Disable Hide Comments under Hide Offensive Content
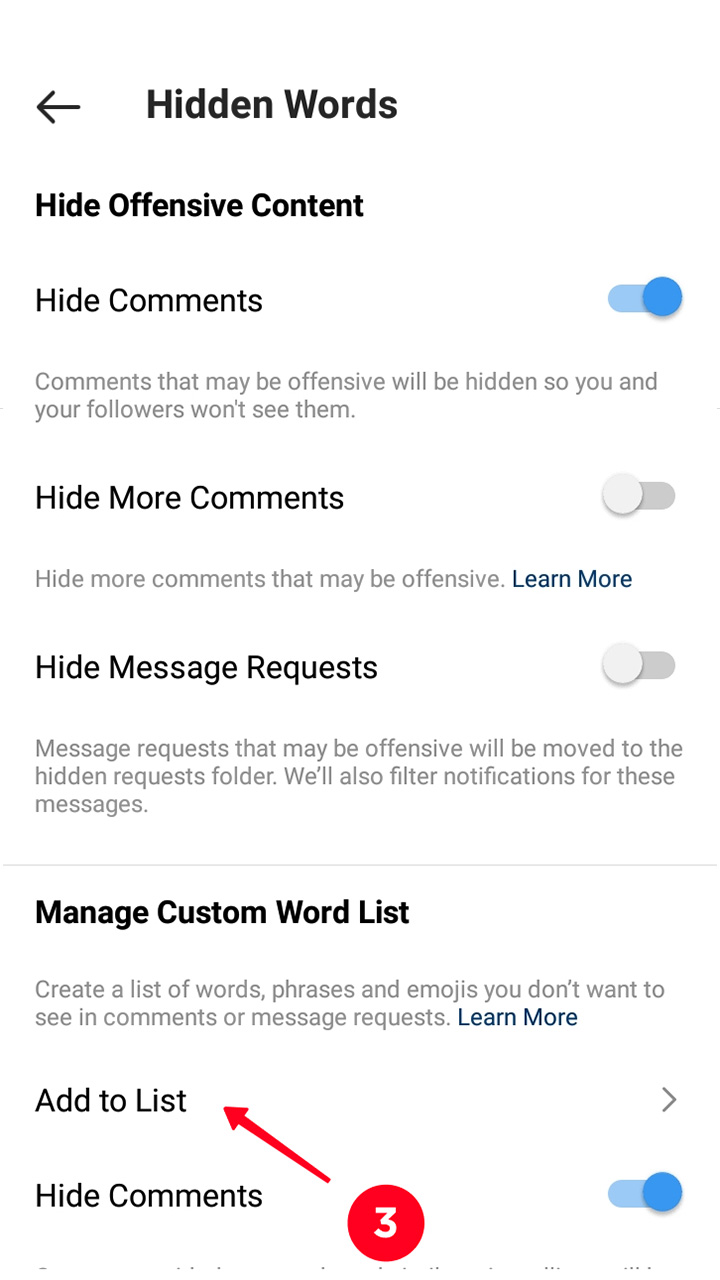This screenshot has width=720, height=1280. tap(645, 298)
